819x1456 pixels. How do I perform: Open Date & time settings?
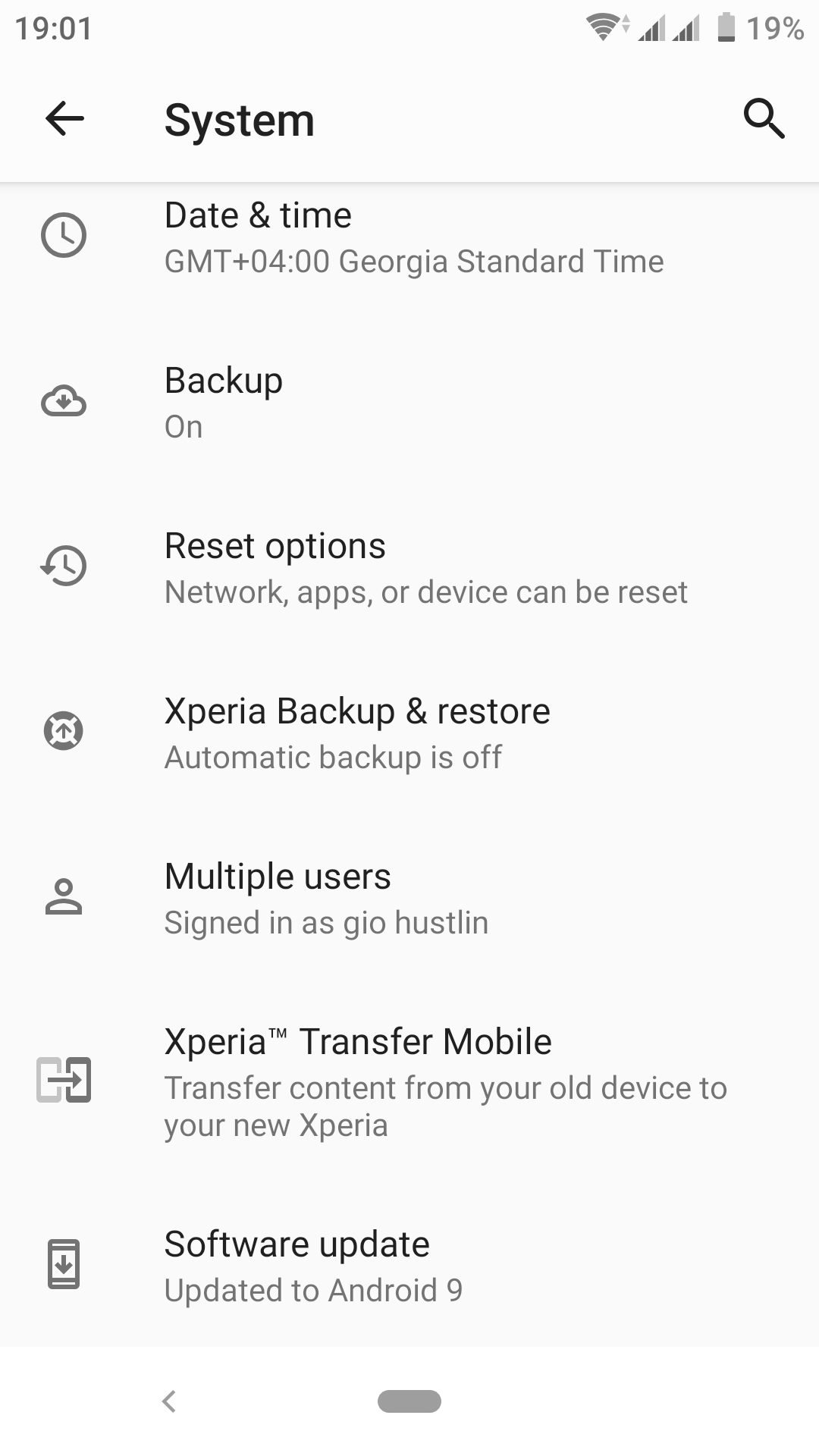click(409, 236)
